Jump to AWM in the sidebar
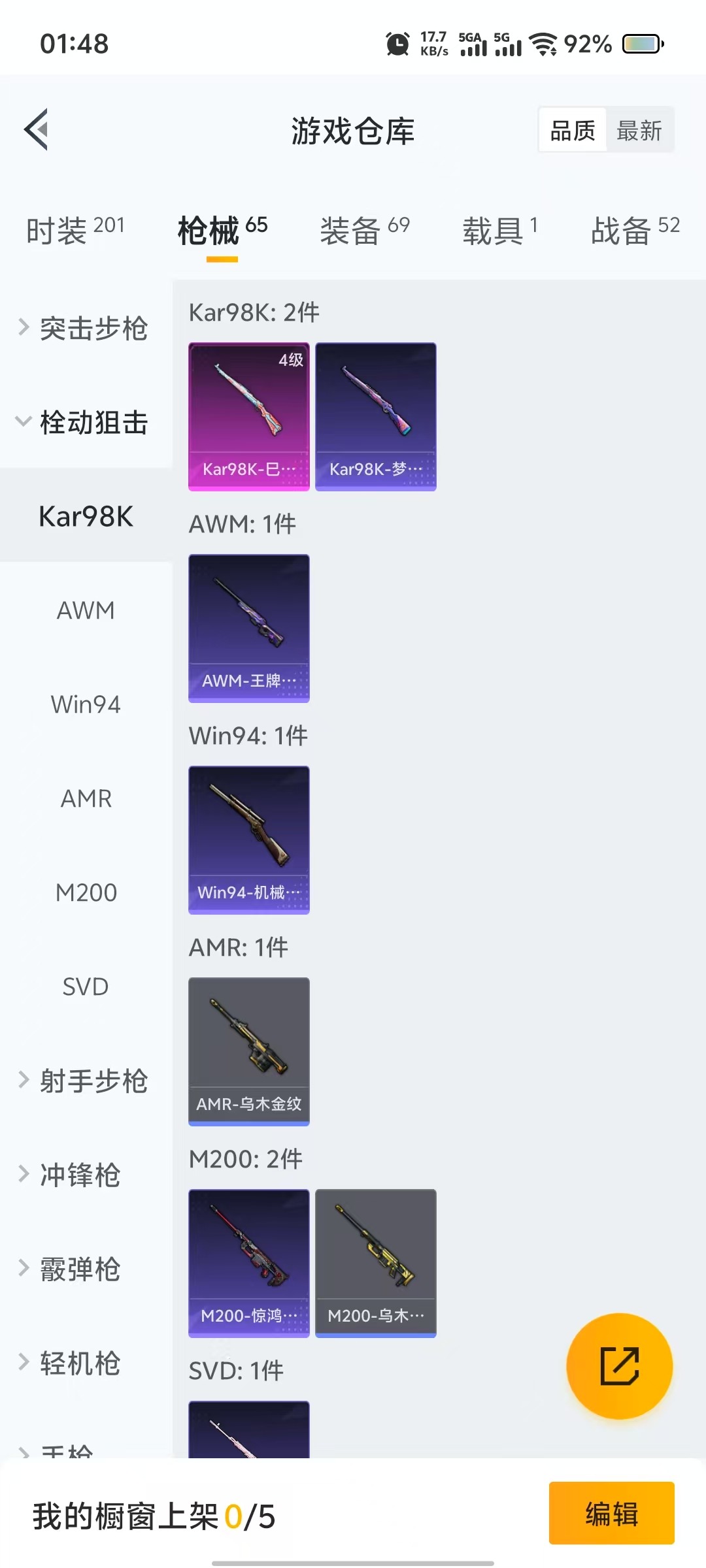This screenshot has height=1568, width=706. [86, 610]
